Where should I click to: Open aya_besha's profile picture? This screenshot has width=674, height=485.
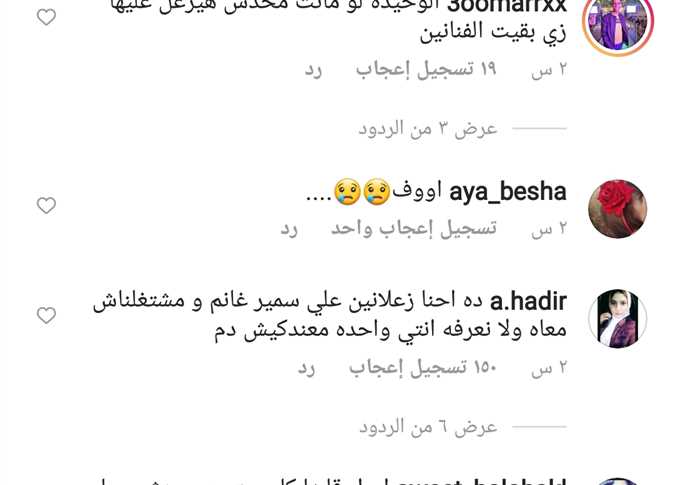617,209
